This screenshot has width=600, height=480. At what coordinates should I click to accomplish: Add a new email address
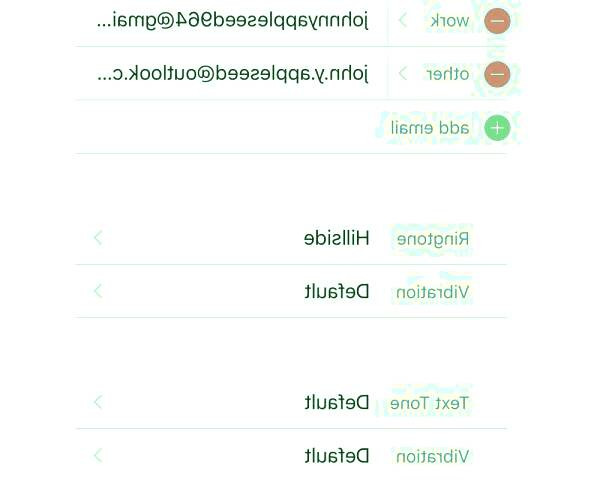[x=497, y=128]
